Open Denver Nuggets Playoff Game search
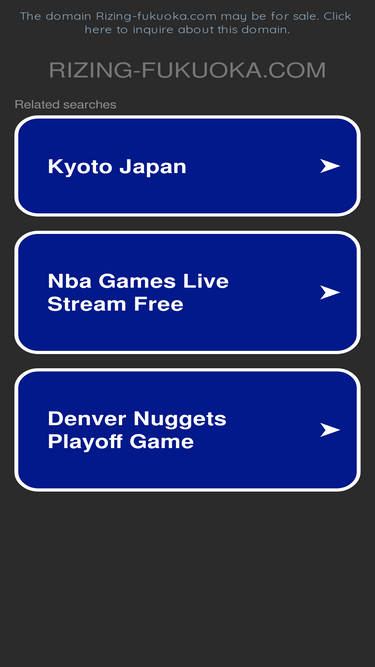 [188, 430]
